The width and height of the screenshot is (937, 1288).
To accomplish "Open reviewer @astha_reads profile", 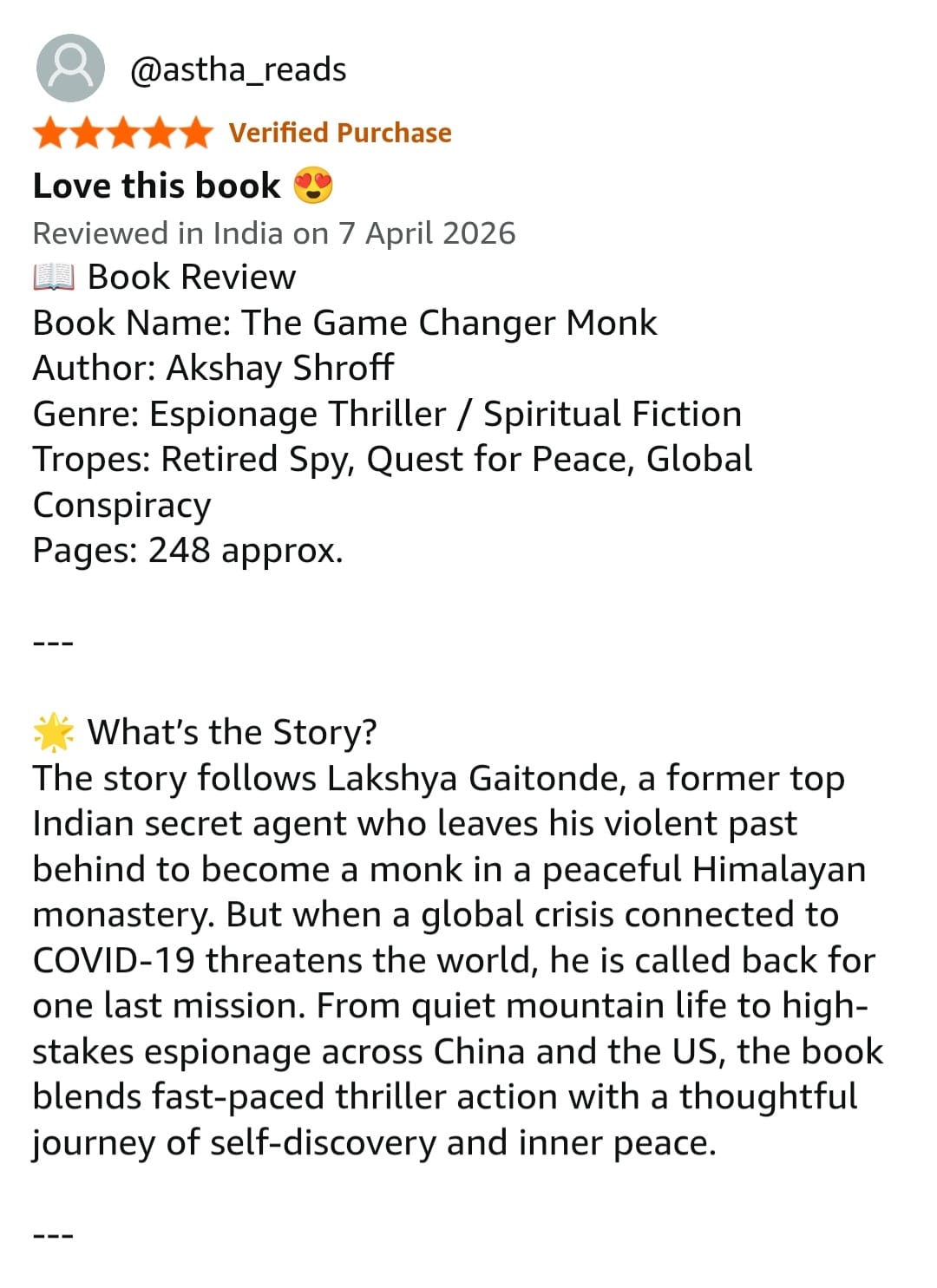I will pos(237,69).
